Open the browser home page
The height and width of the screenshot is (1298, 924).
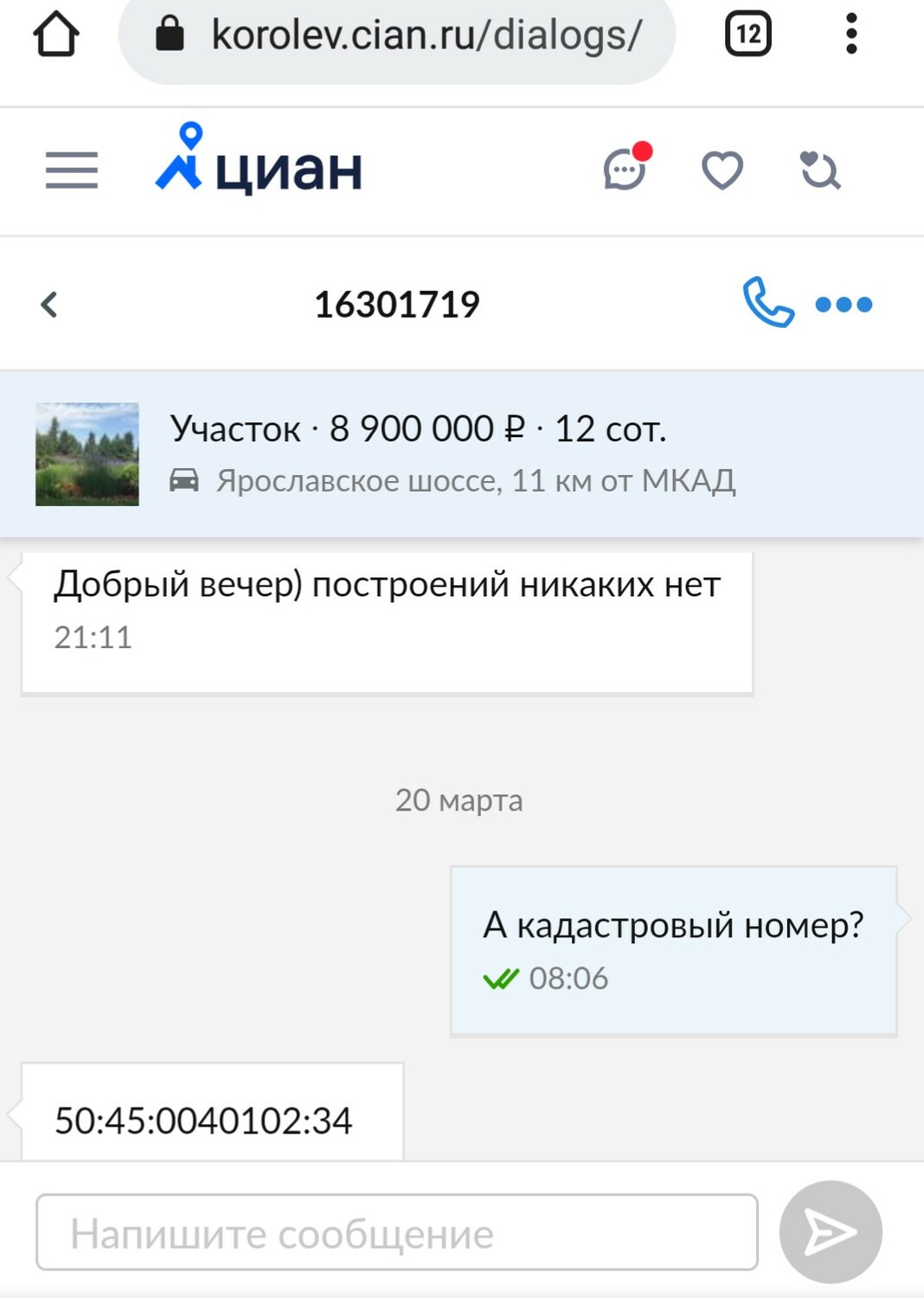(56, 35)
